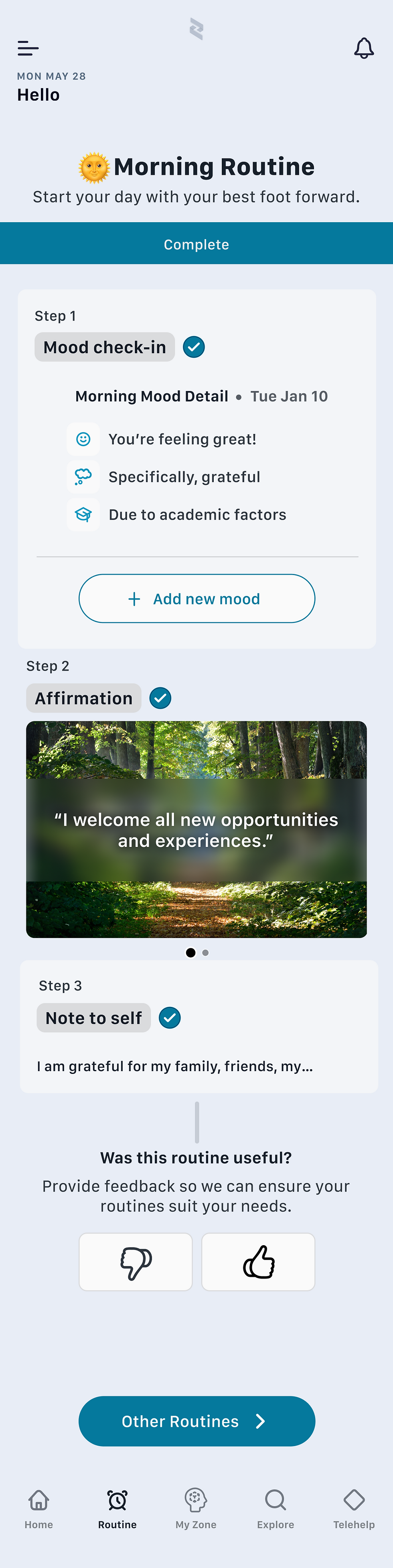Go to the Home tab
This screenshot has width=393, height=1568.
tap(39, 1508)
